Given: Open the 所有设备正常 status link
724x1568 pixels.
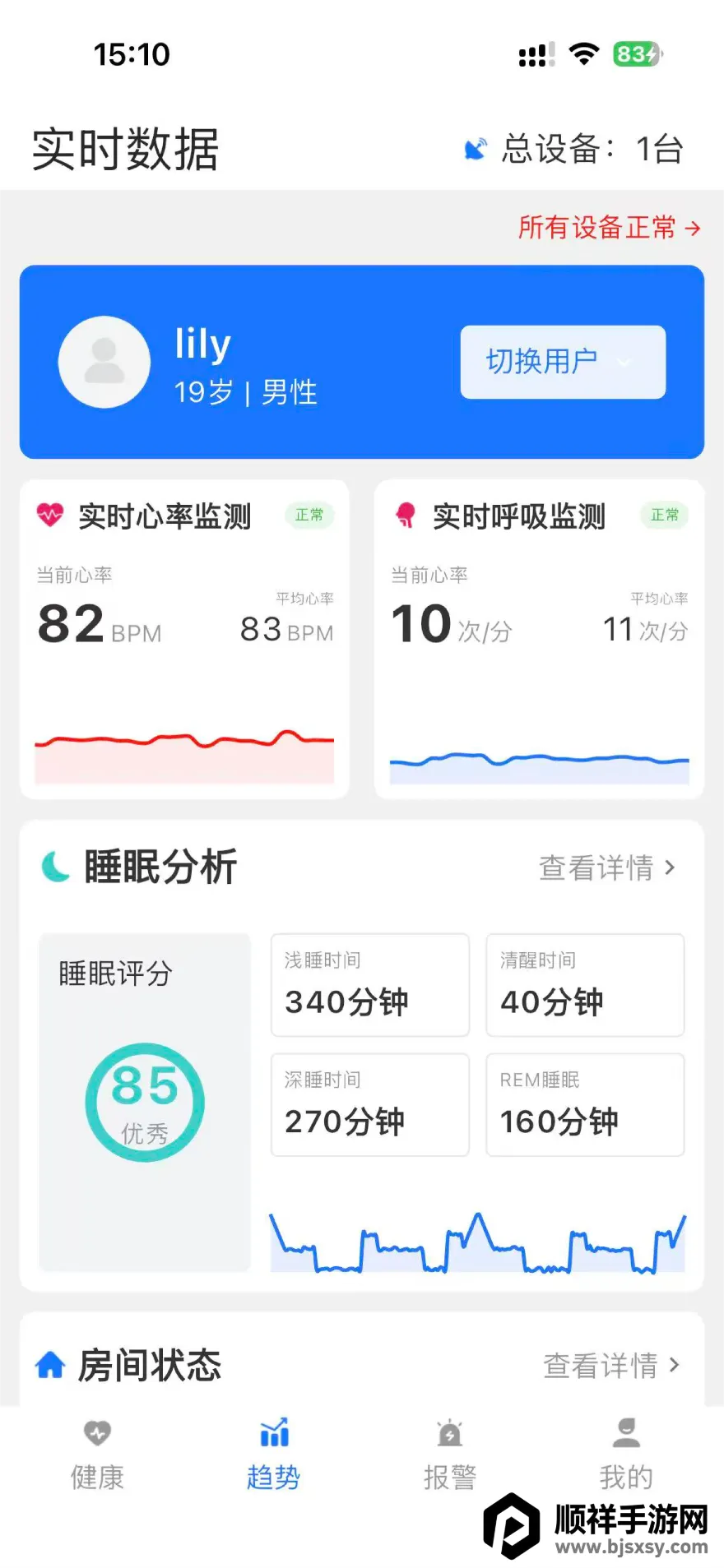Looking at the screenshot, I should (609, 227).
